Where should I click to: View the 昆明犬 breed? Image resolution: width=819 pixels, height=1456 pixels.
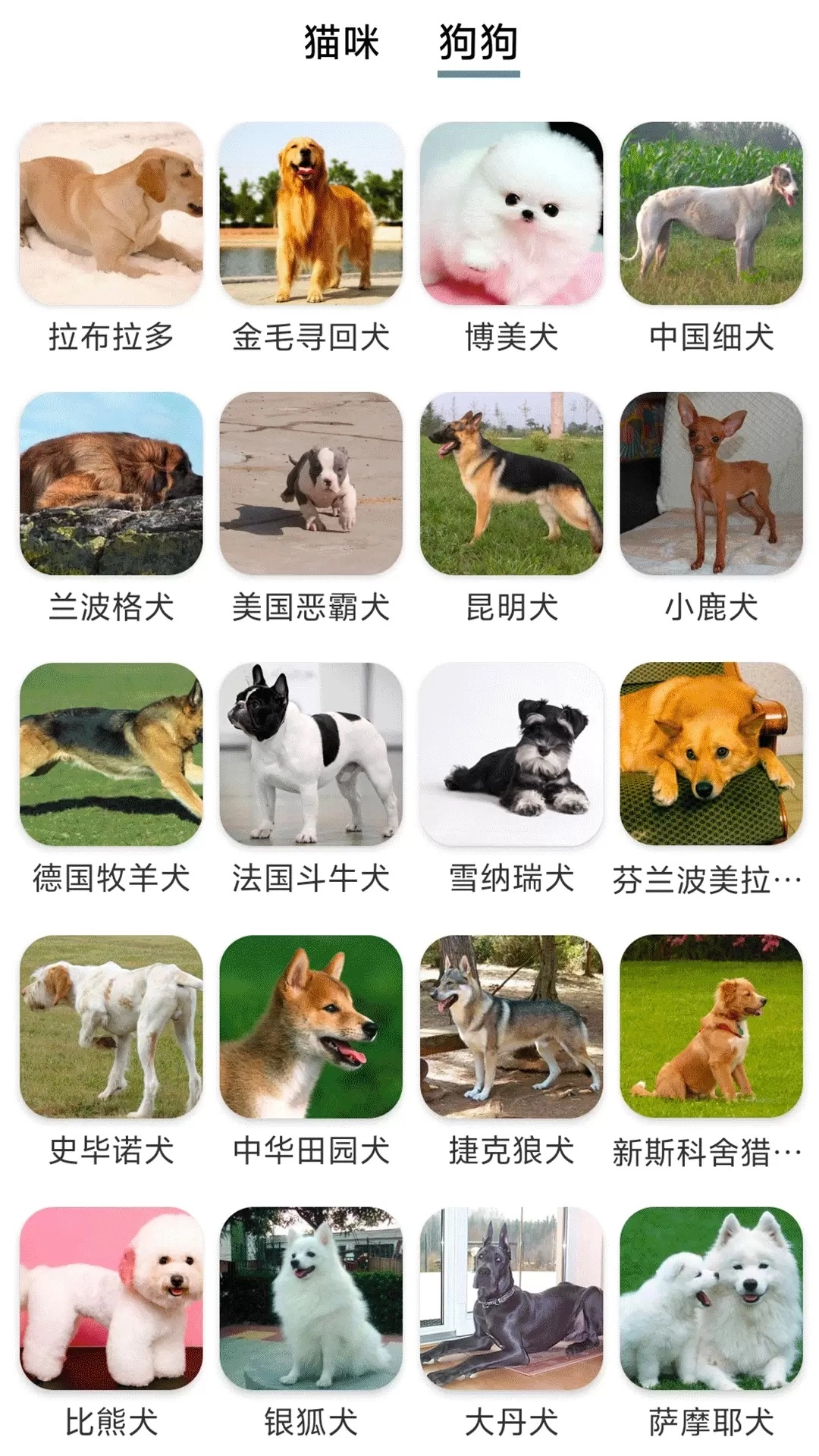coord(511,484)
